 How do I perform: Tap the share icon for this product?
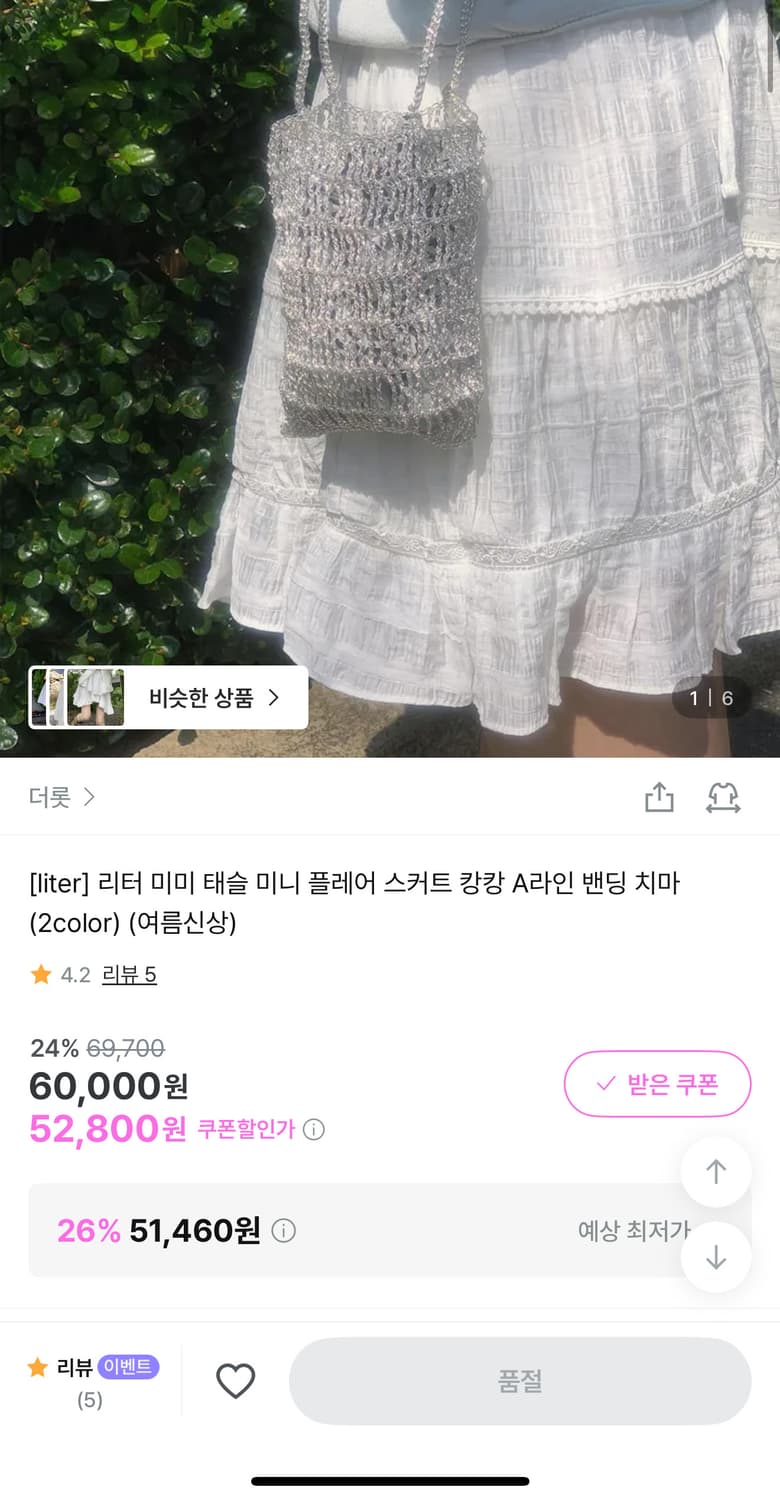[659, 797]
